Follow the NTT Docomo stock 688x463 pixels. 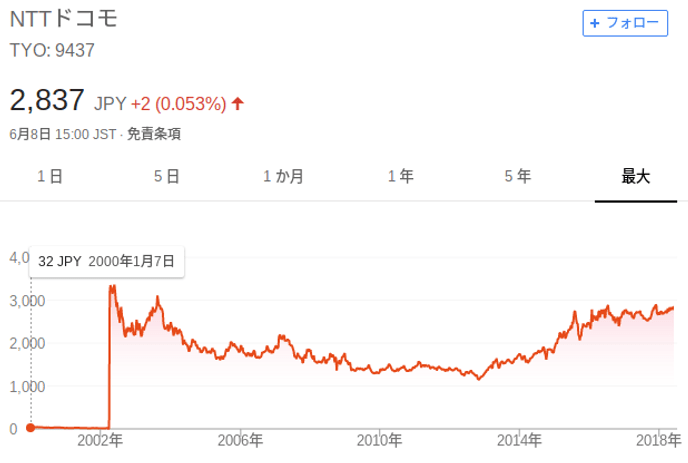coord(625,23)
